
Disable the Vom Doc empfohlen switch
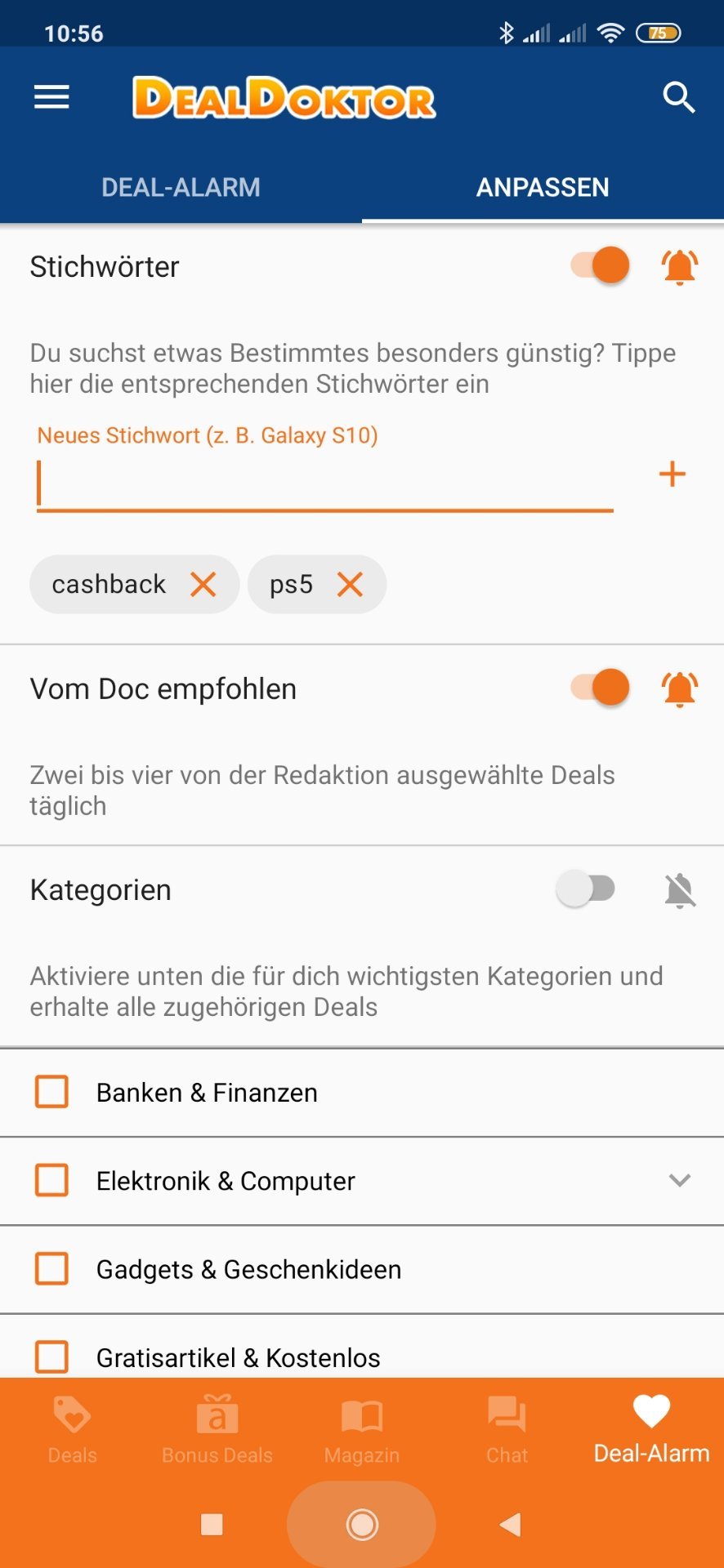600,688
